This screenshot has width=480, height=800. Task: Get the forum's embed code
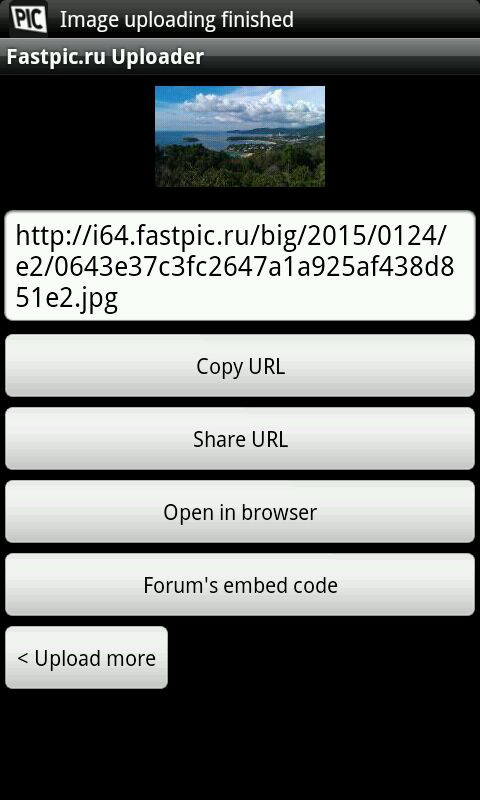(240, 585)
